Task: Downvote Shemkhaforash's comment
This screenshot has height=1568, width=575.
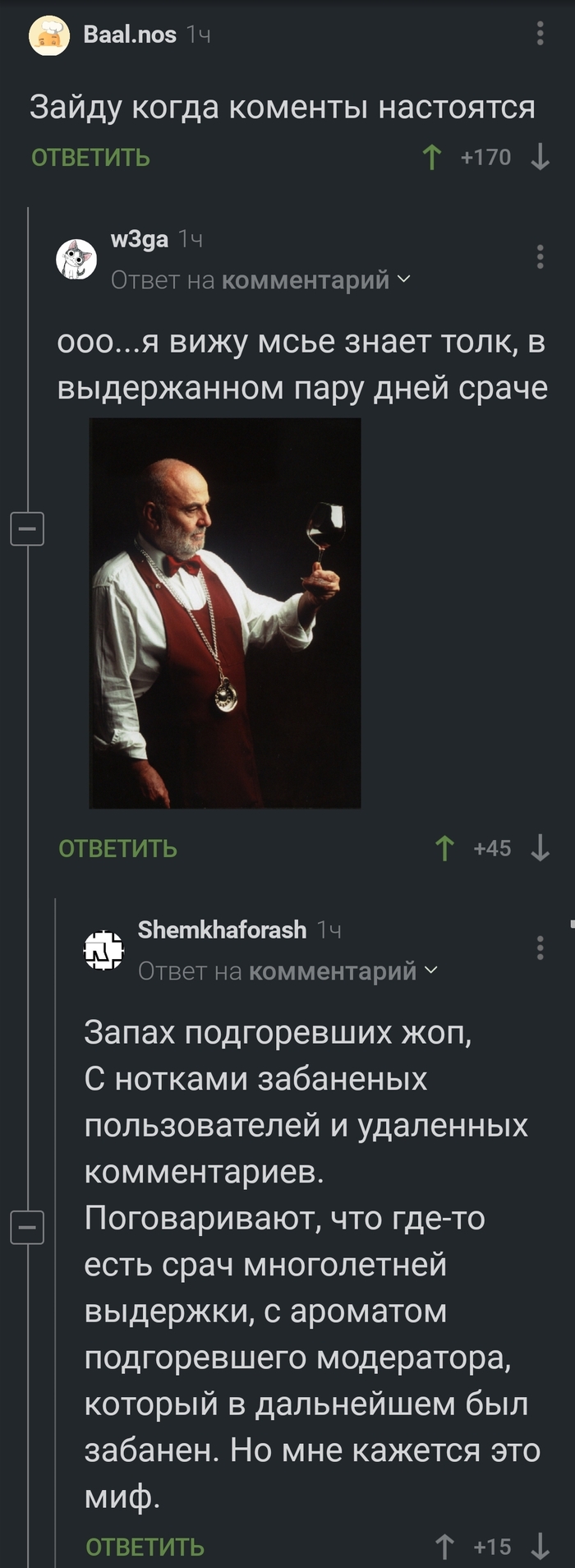Action: pos(540,1547)
